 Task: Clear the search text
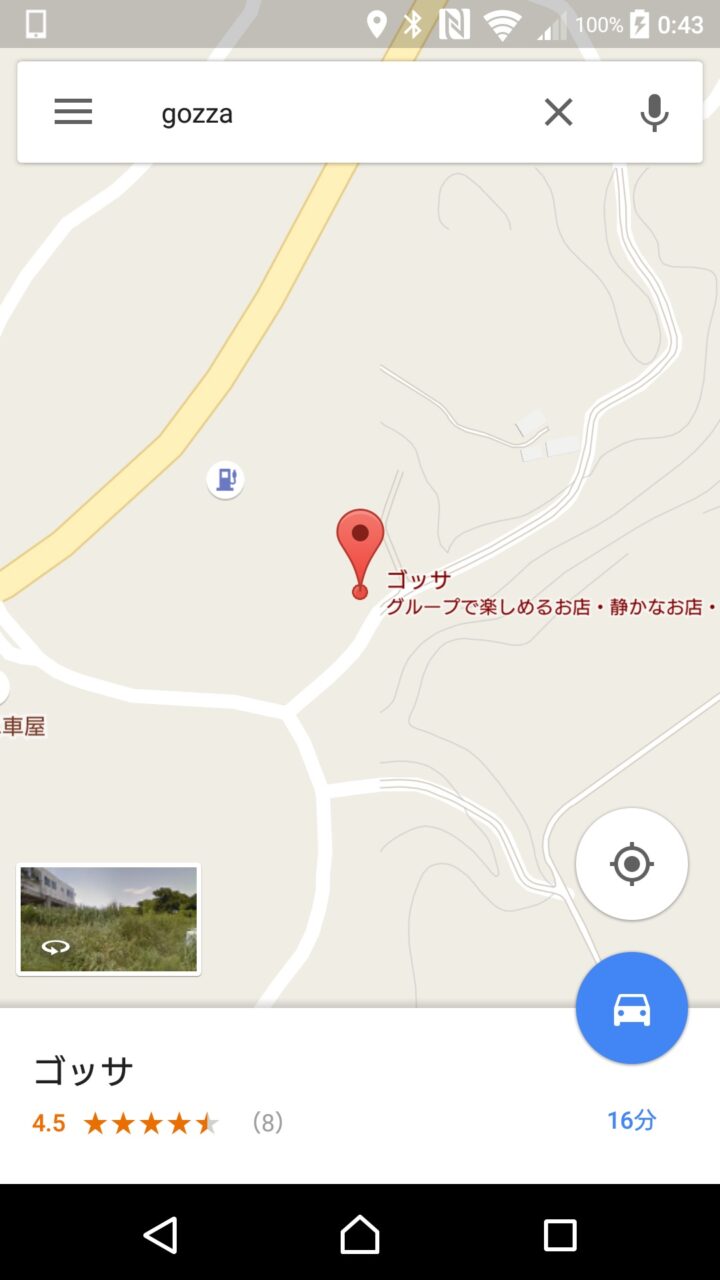point(558,112)
